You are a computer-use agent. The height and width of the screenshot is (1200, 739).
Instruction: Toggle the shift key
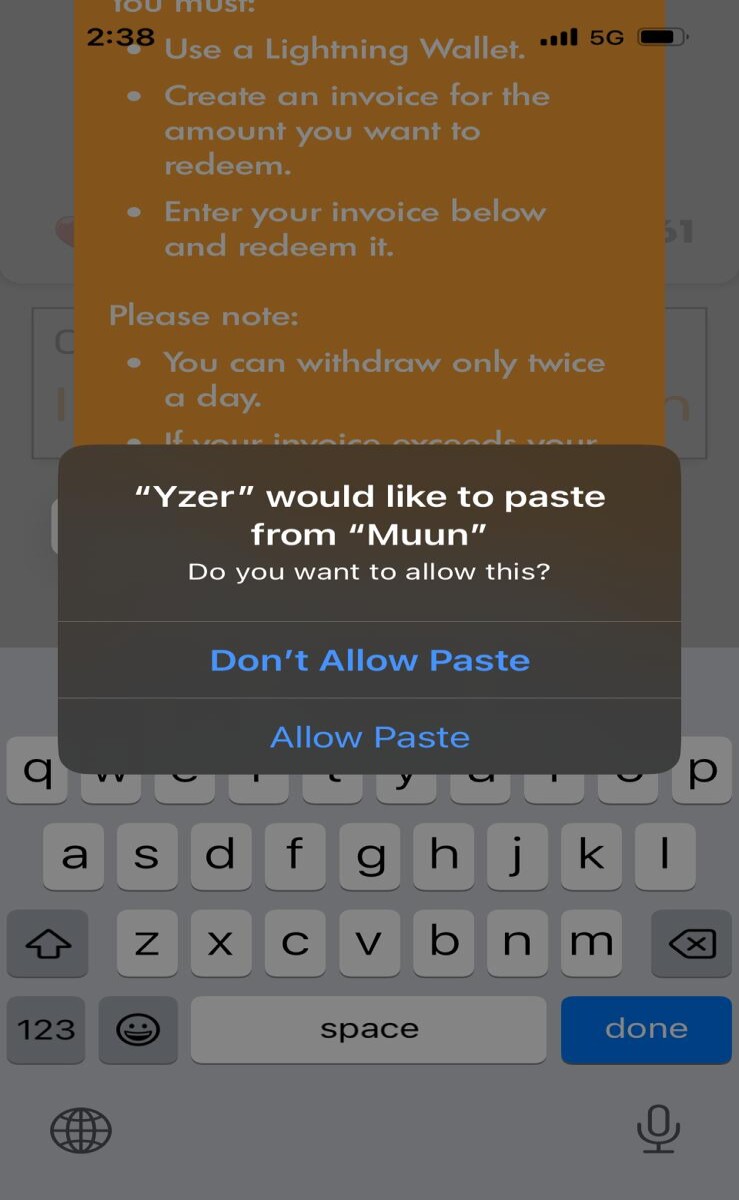point(47,943)
